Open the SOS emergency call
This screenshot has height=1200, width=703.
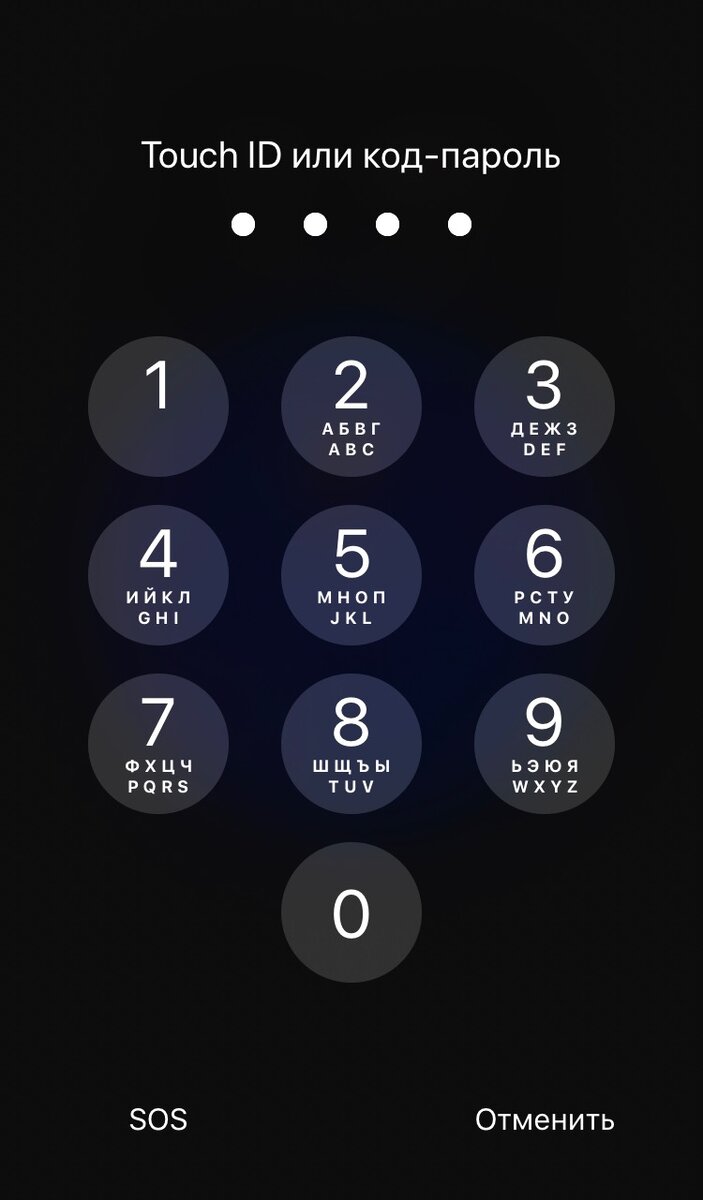pos(158,1119)
